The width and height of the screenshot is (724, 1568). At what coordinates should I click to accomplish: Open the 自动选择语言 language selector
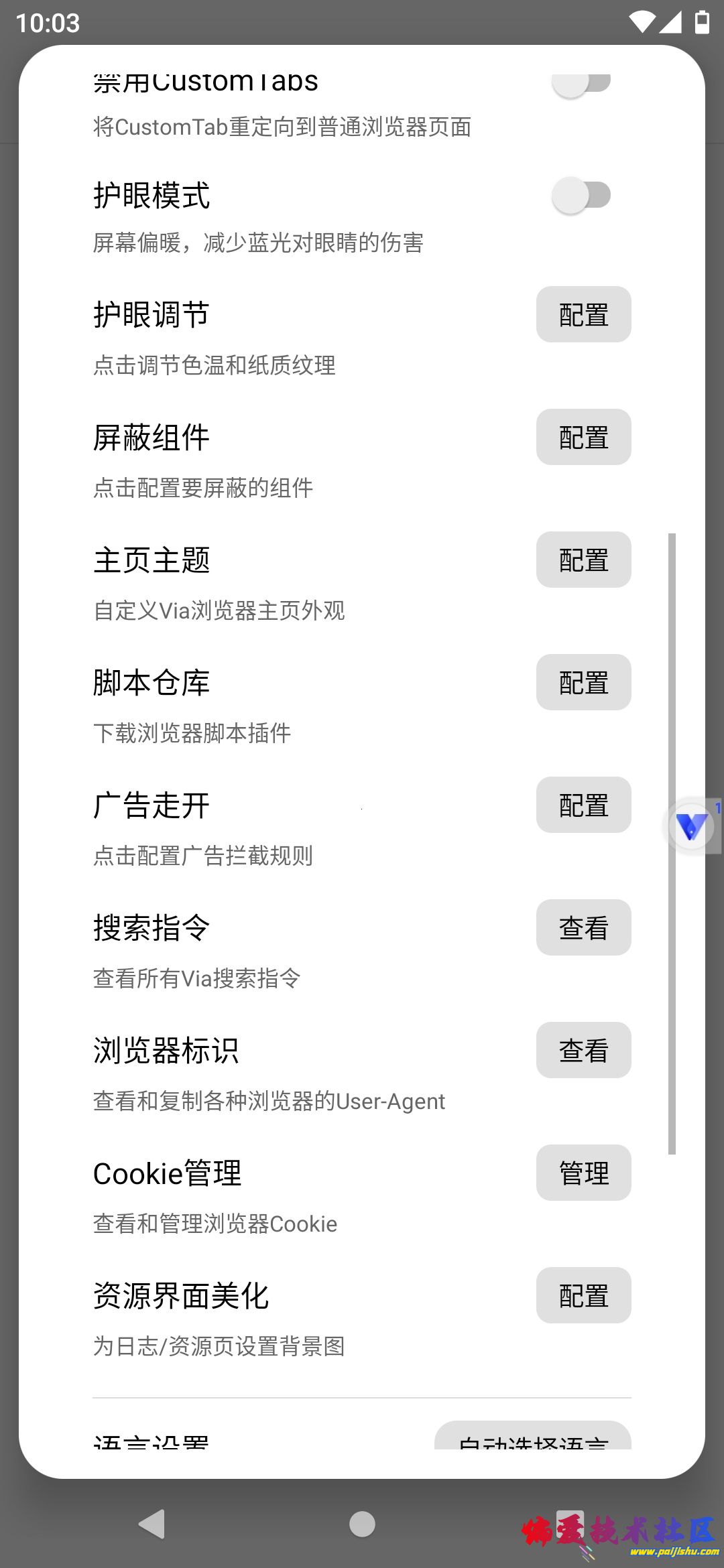[533, 1437]
